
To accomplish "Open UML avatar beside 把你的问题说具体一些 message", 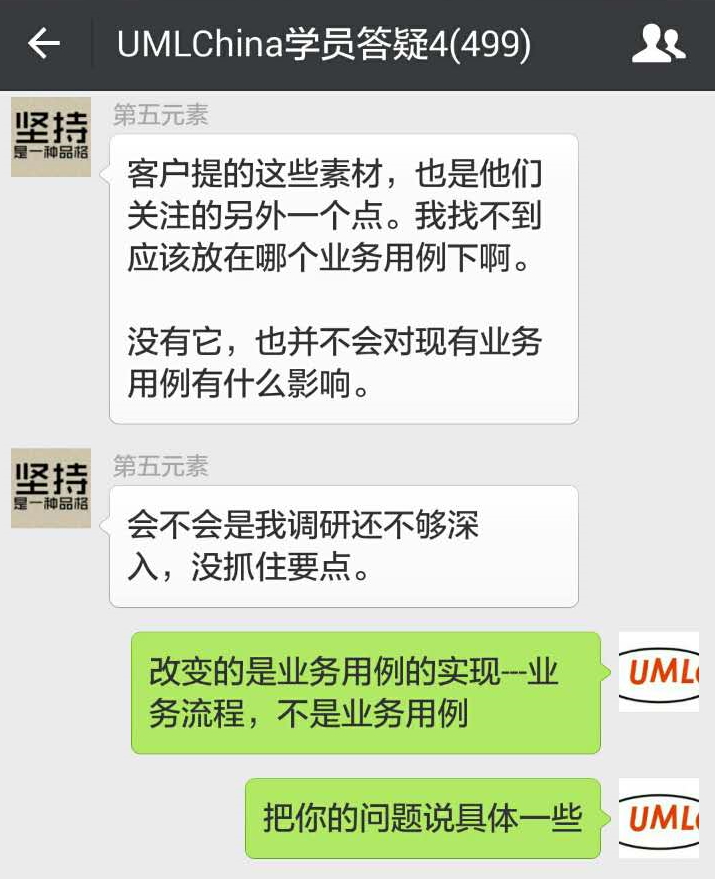I will click(x=658, y=818).
